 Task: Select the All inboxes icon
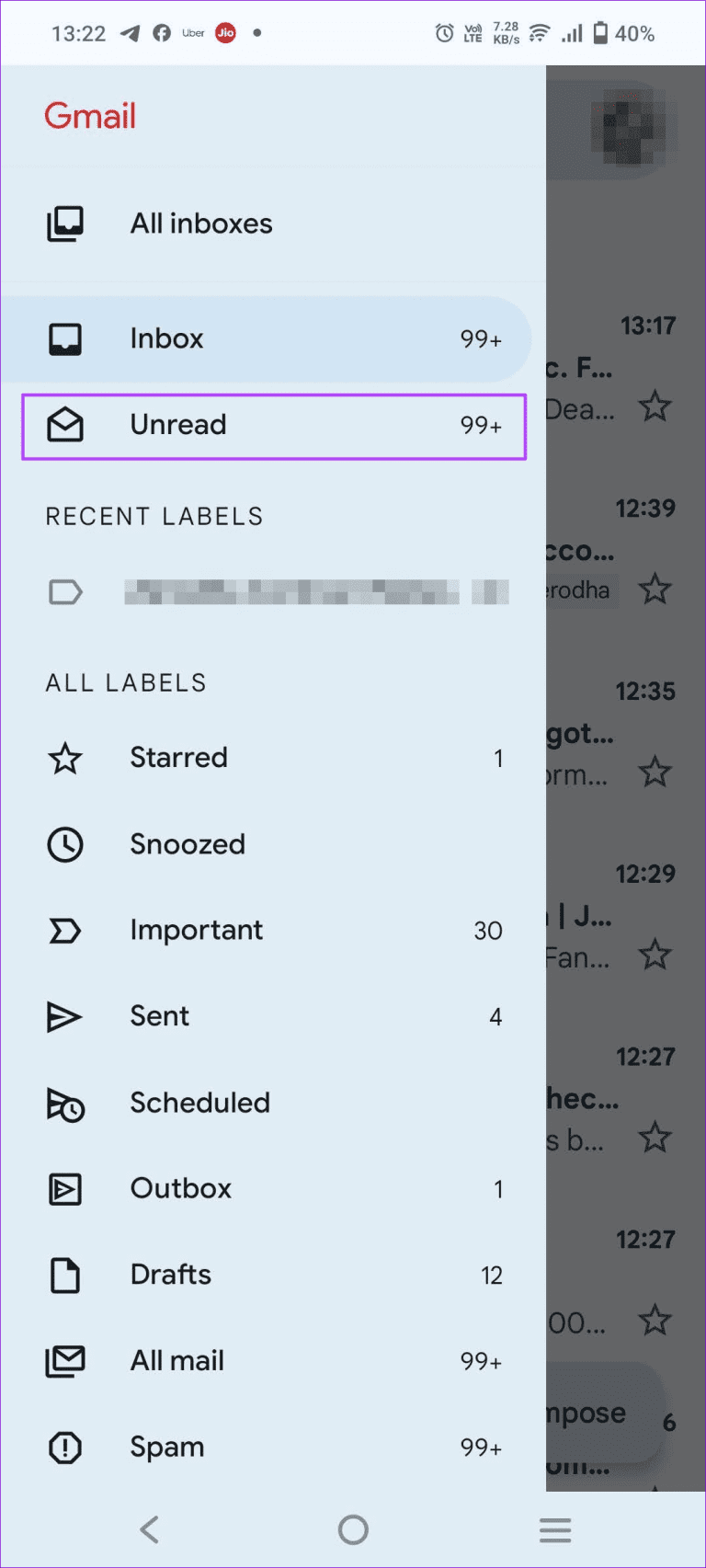[64, 223]
